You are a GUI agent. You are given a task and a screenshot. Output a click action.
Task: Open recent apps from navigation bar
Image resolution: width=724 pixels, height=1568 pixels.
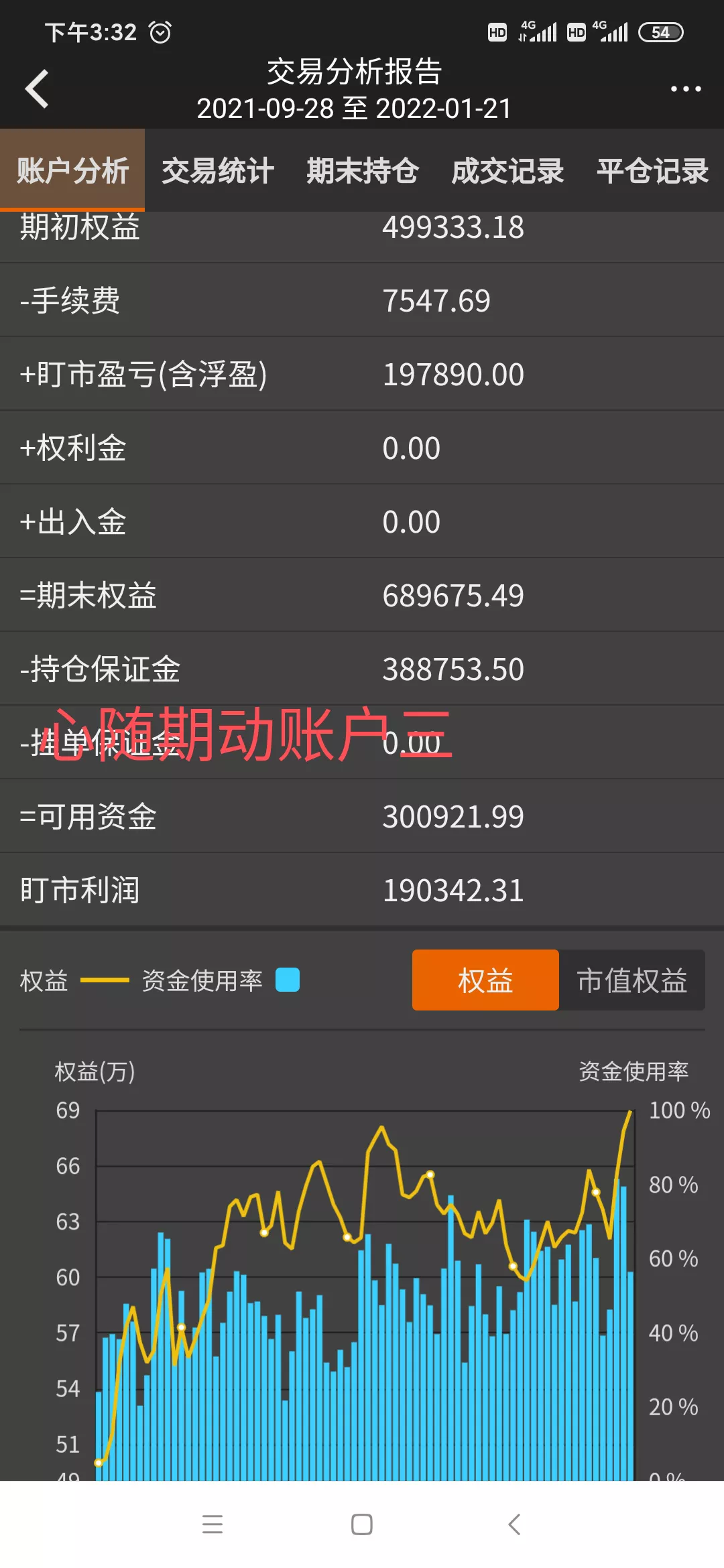213,1524
